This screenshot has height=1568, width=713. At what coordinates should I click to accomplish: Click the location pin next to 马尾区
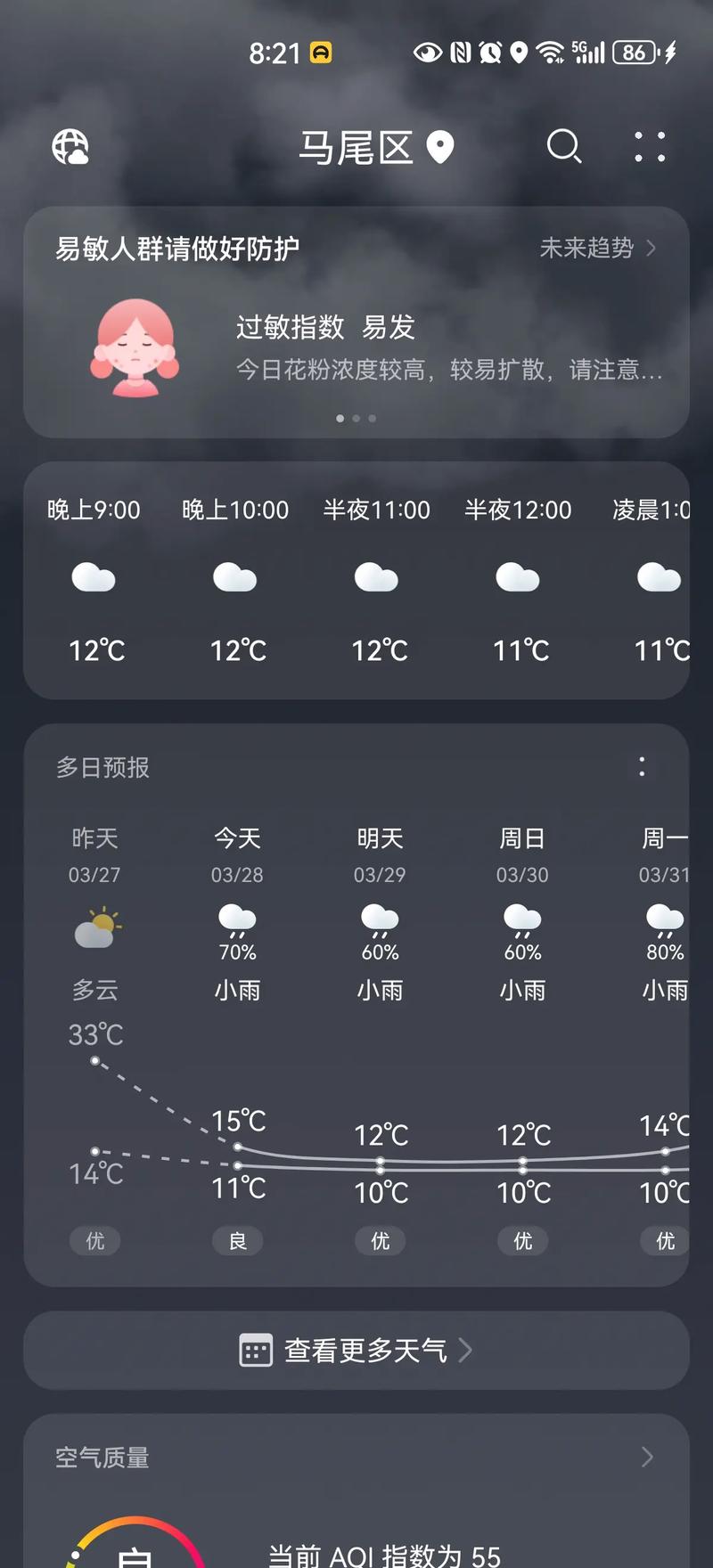[x=441, y=147]
